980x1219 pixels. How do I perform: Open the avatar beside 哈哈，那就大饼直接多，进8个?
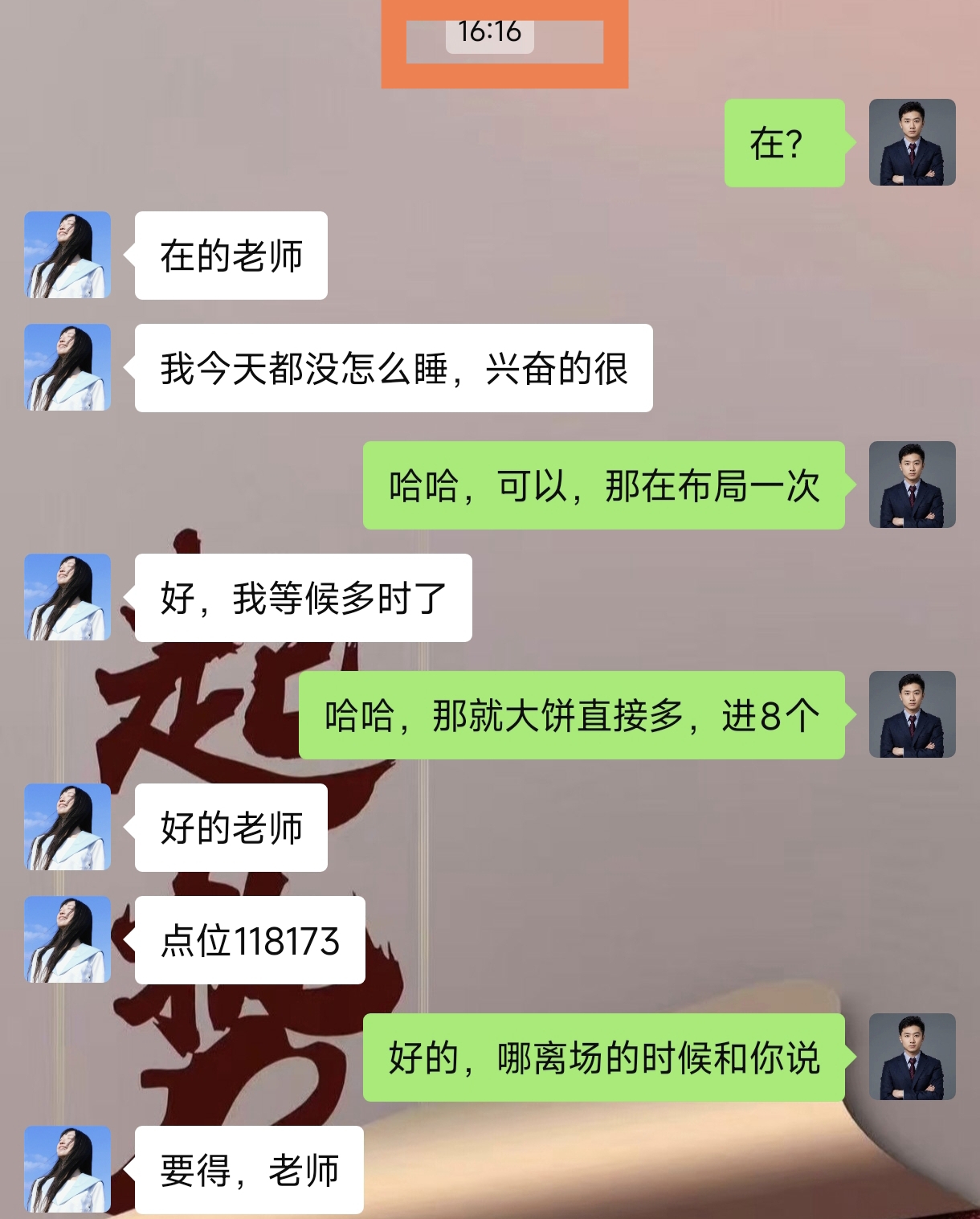[x=912, y=714]
